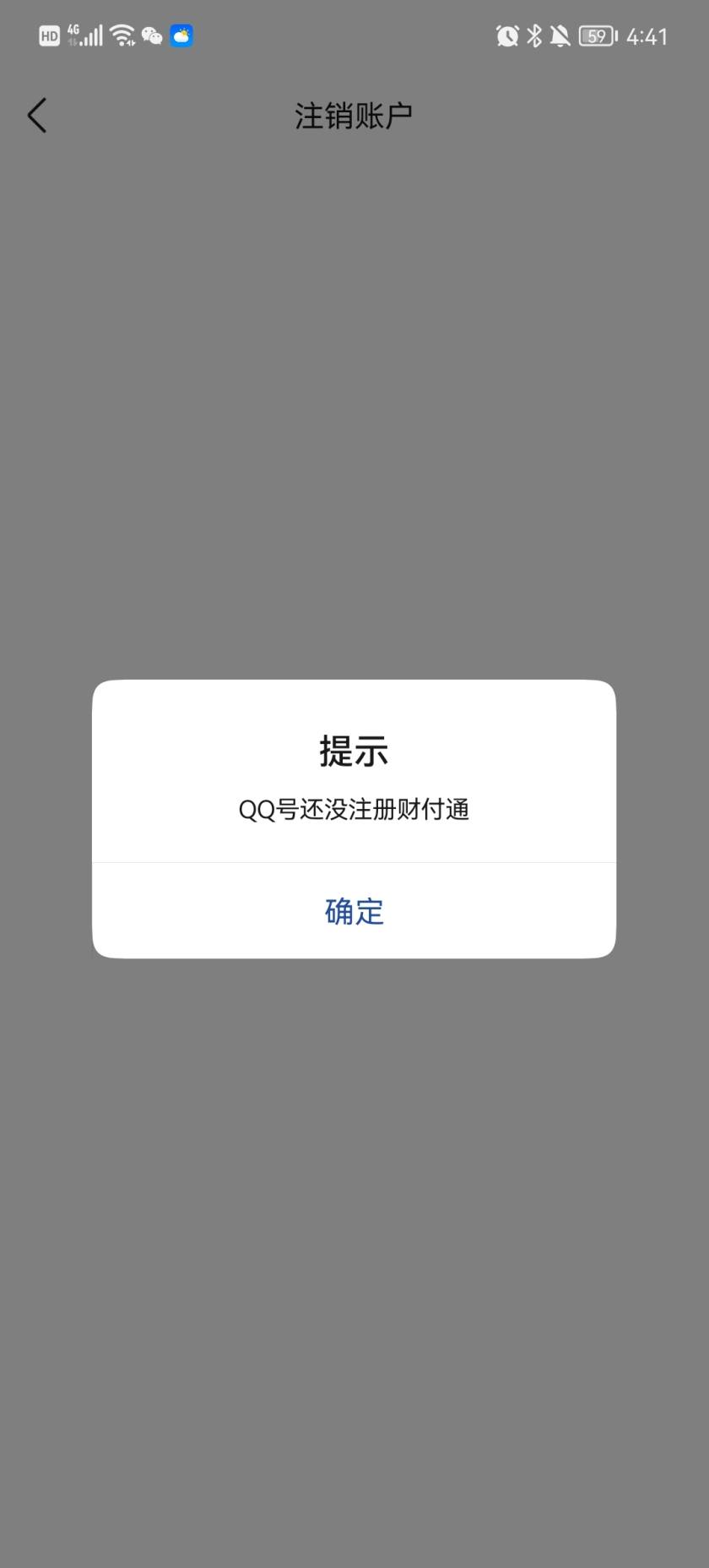Tap the cellular signal bars icon
Image resolution: width=709 pixels, height=1568 pixels.
pos(93,35)
